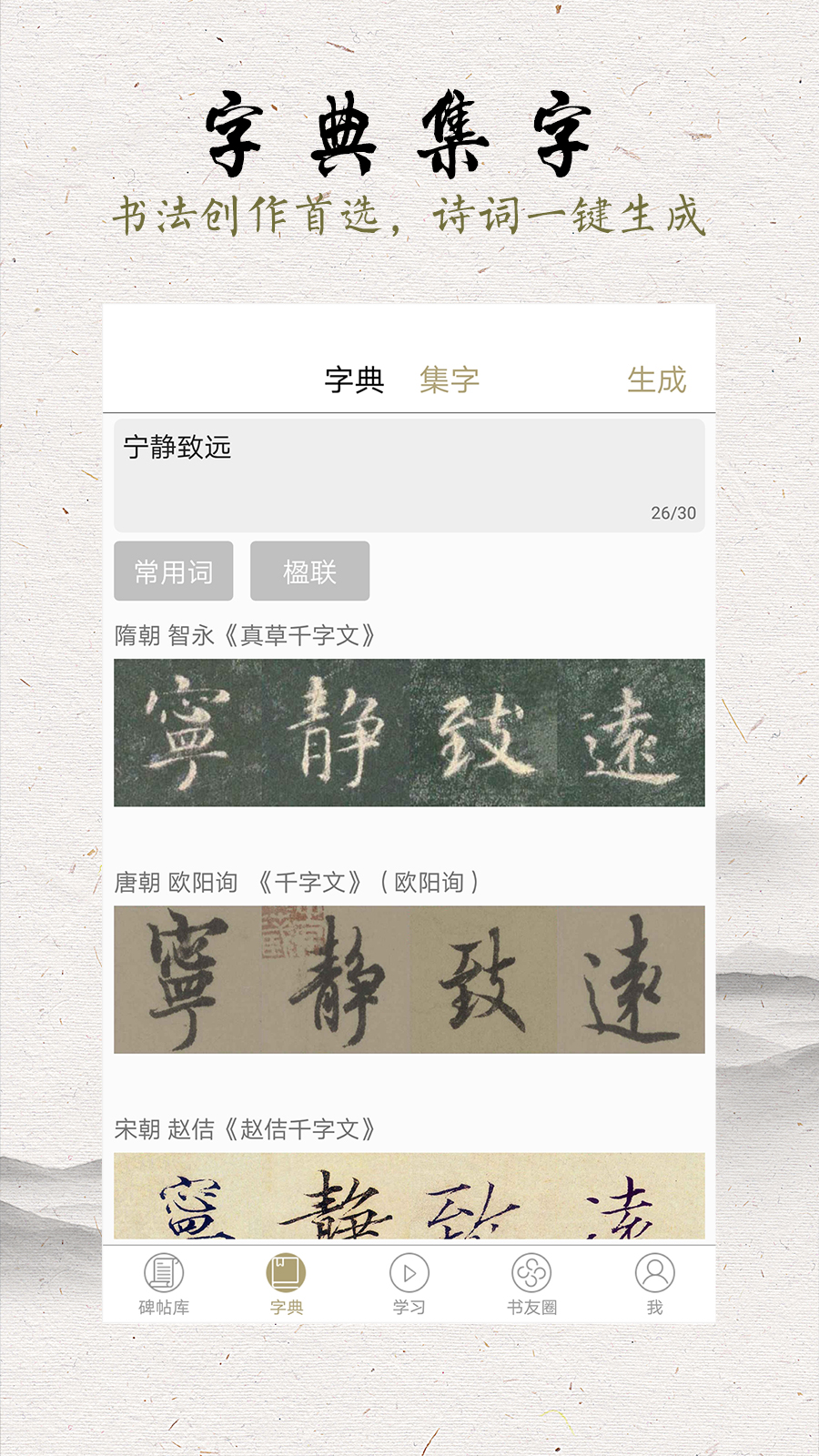Viewport: 819px width, 1456px height.
Task: Open the 学习 learning section
Action: point(409,1283)
